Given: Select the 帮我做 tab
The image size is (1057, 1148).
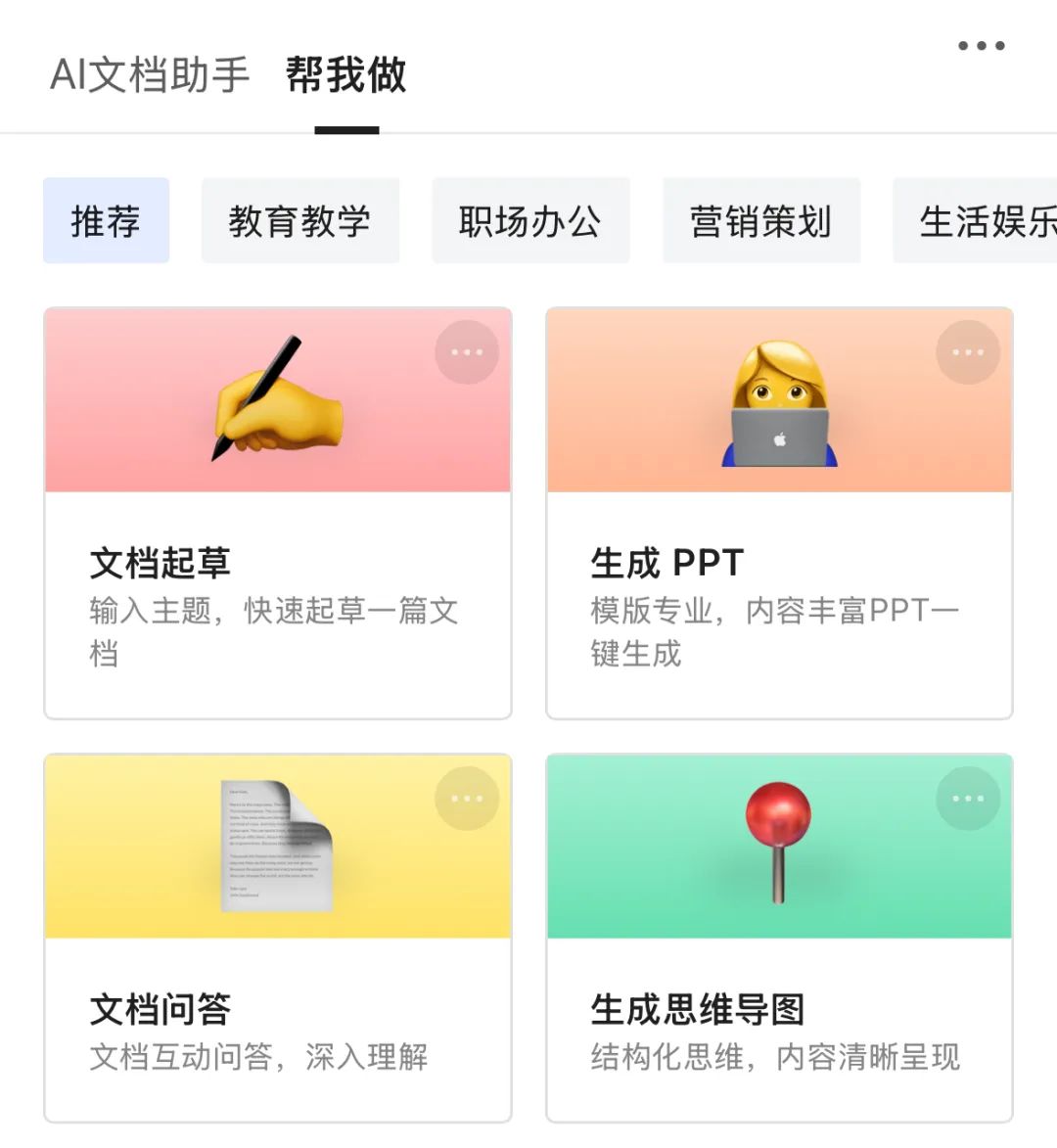Looking at the screenshot, I should pos(345,75).
